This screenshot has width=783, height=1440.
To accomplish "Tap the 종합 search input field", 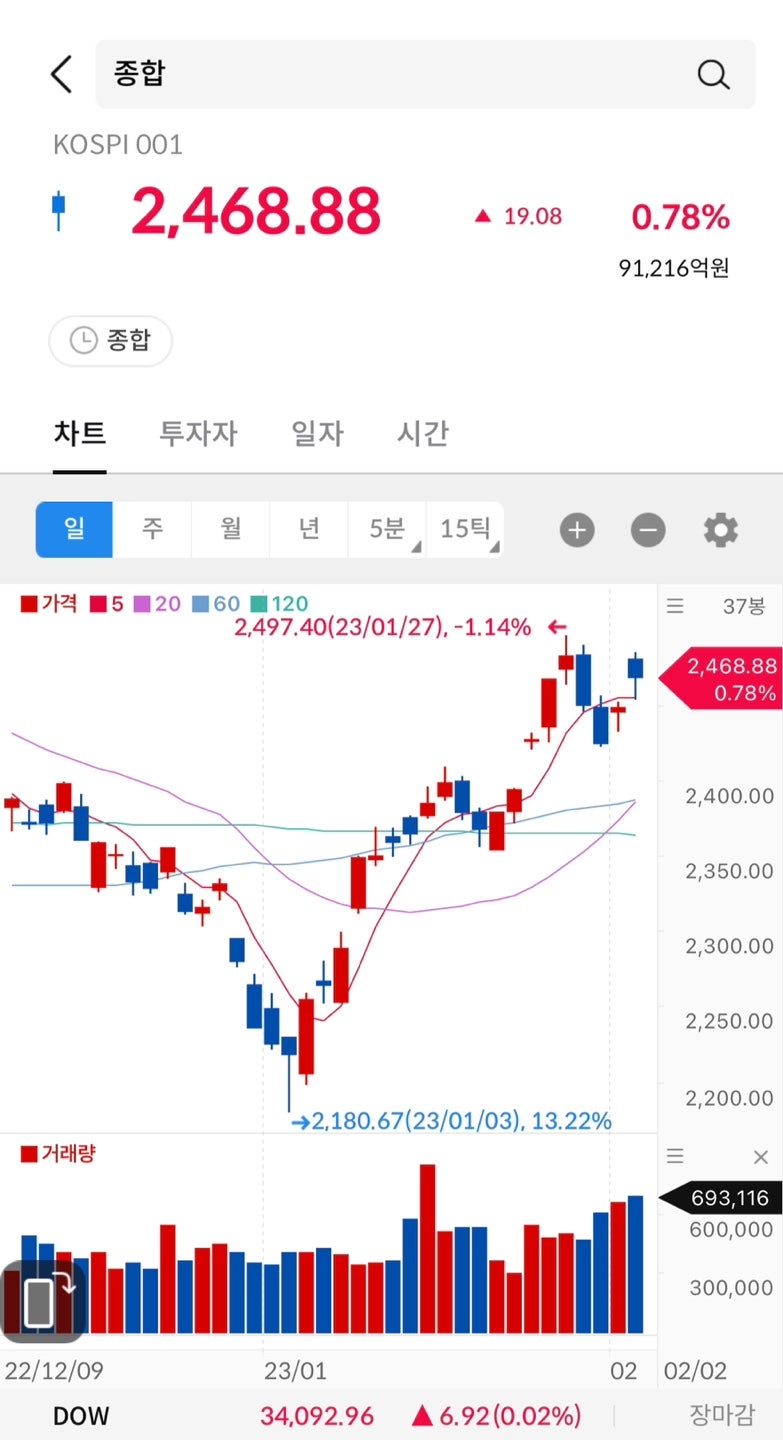I will click(300, 74).
